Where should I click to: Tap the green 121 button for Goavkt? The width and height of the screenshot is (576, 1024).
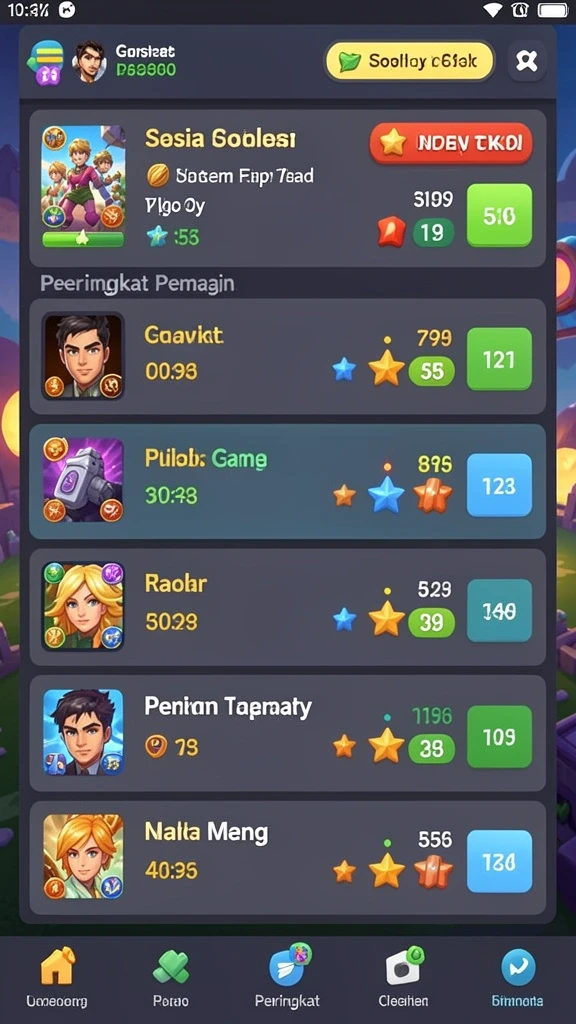(x=499, y=359)
